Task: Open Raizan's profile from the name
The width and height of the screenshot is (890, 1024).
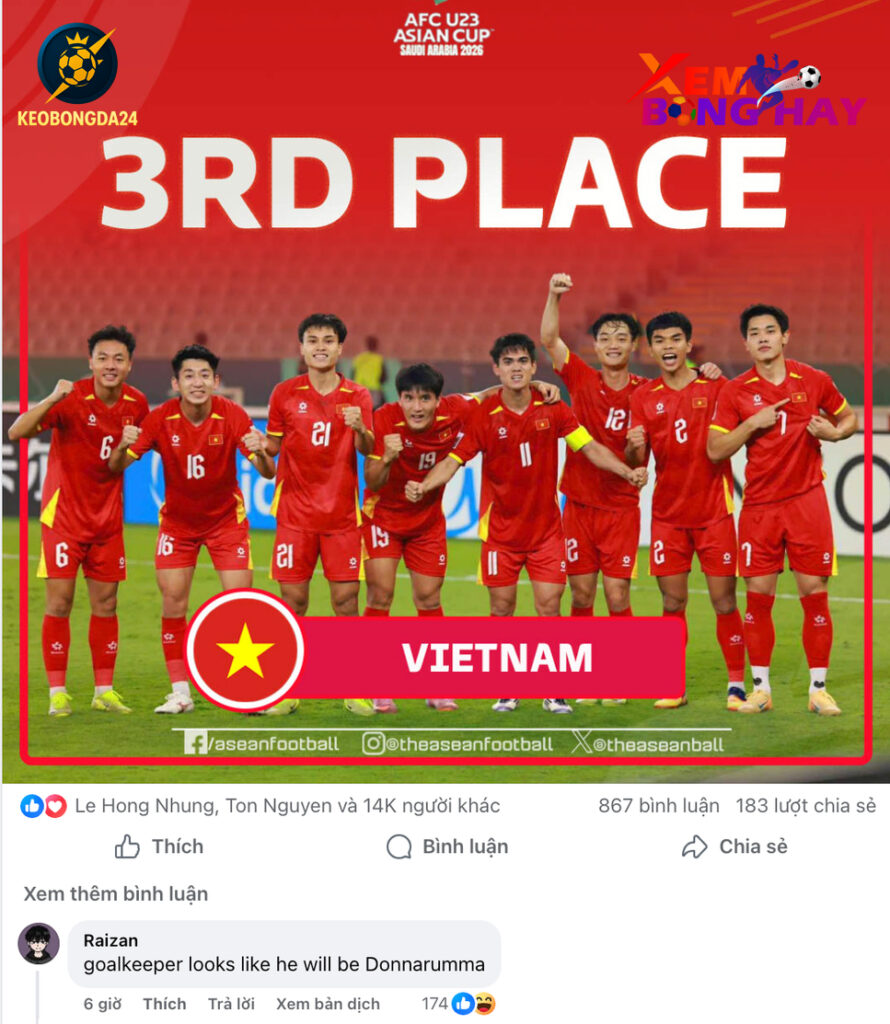Action: click(x=111, y=941)
